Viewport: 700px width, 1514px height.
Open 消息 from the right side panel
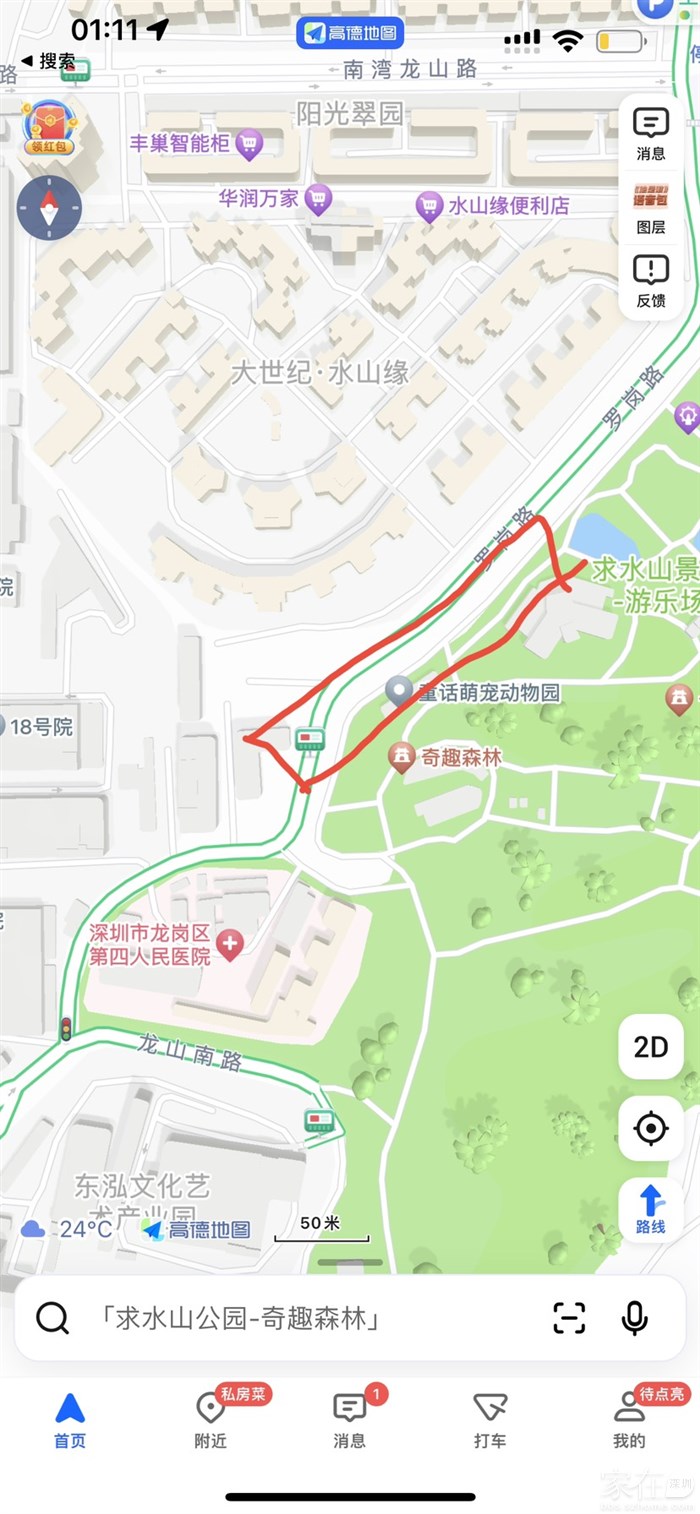click(x=651, y=134)
